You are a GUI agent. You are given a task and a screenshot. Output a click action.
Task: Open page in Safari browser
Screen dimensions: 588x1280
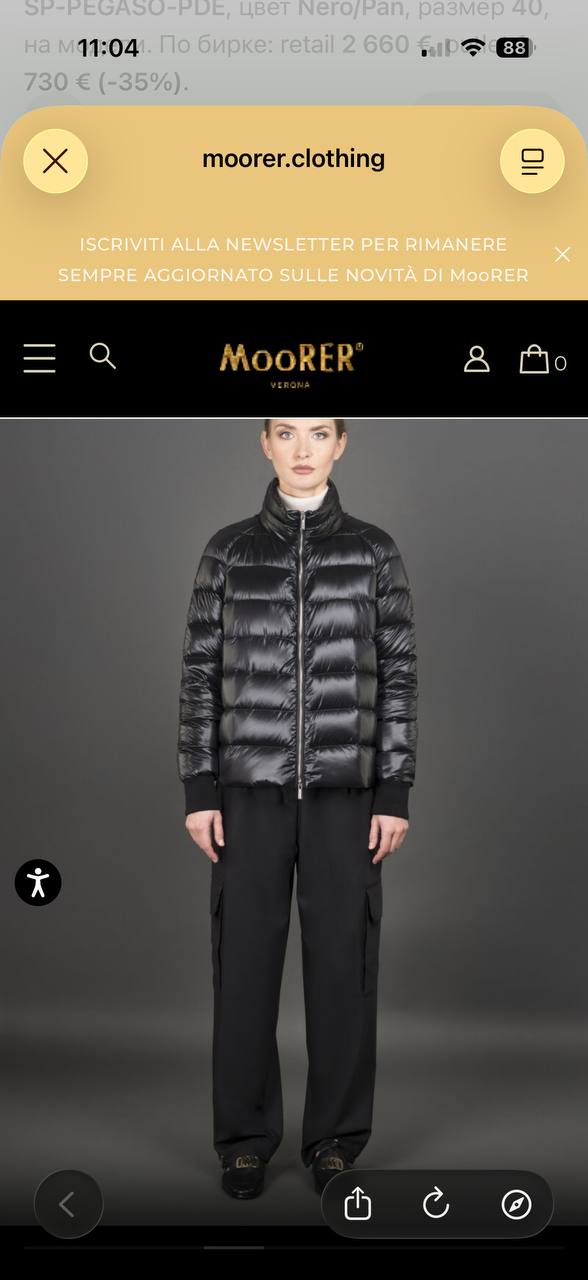pos(516,1205)
